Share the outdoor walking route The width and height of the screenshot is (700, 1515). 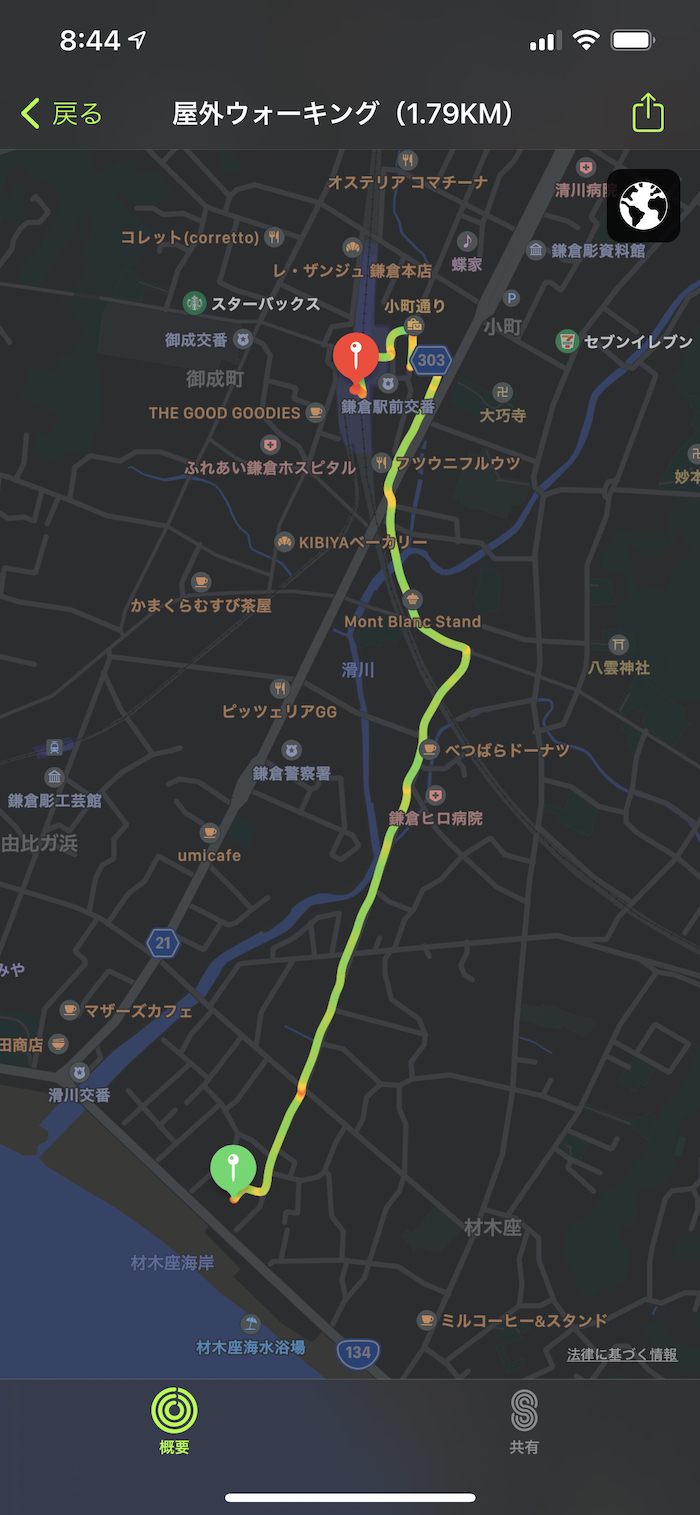pyautogui.click(x=648, y=112)
